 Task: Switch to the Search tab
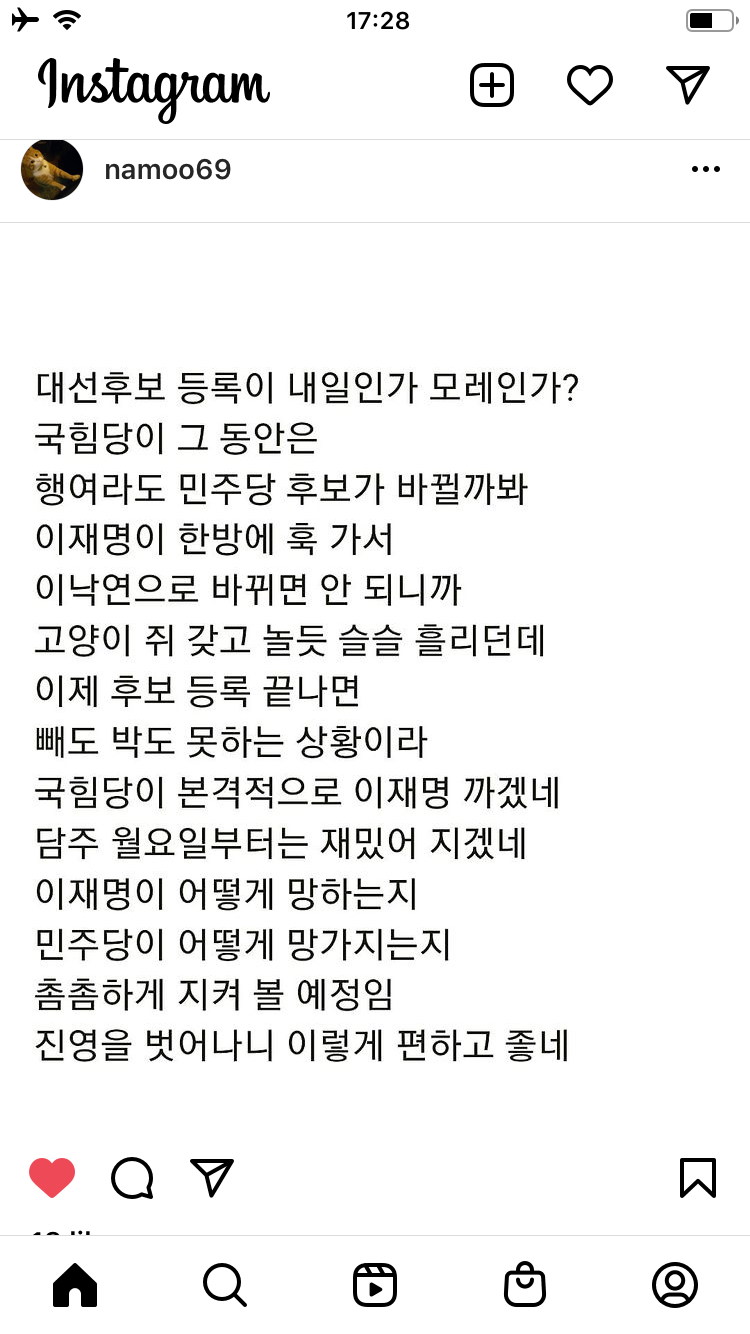point(225,1285)
